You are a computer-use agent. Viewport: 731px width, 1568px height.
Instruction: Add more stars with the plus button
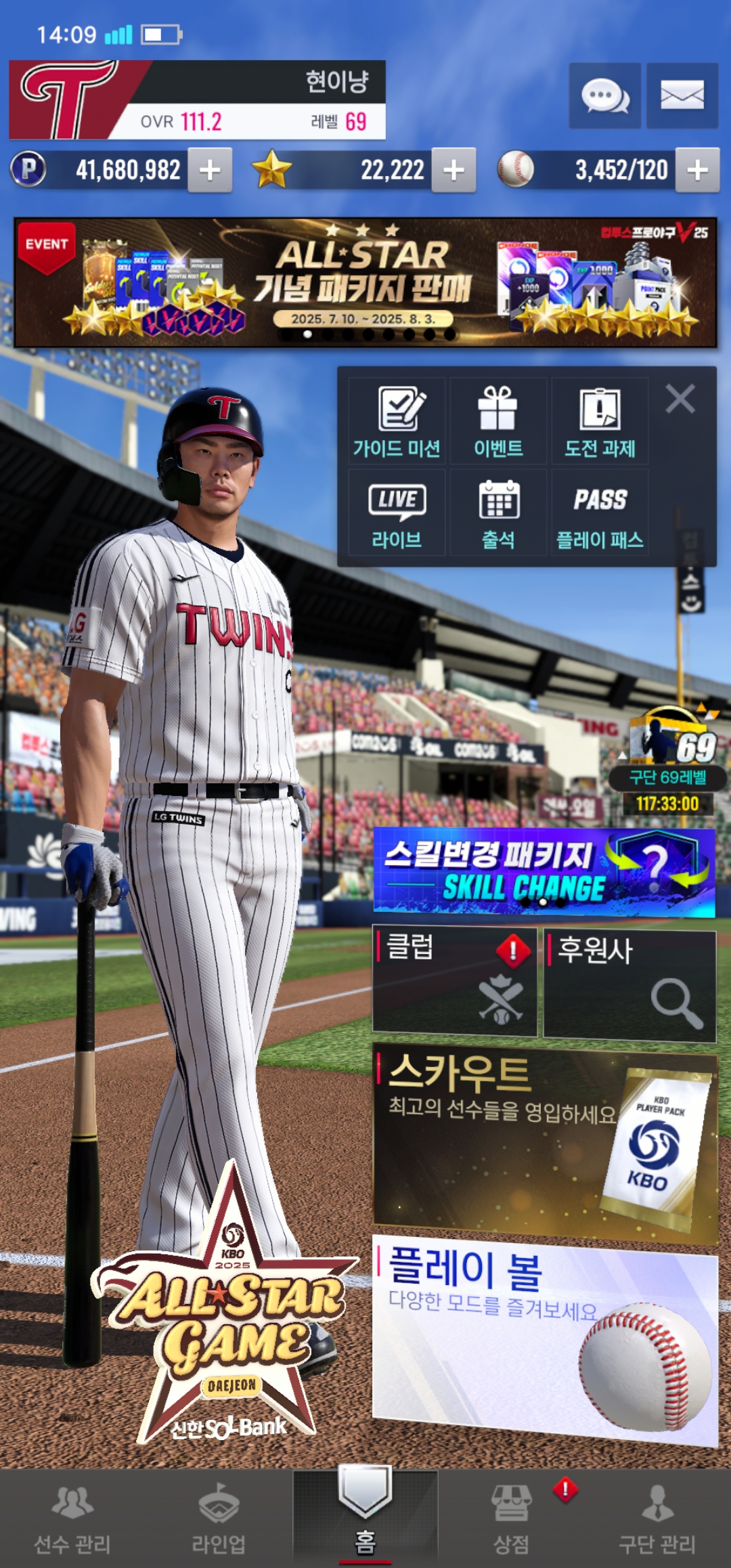[453, 171]
